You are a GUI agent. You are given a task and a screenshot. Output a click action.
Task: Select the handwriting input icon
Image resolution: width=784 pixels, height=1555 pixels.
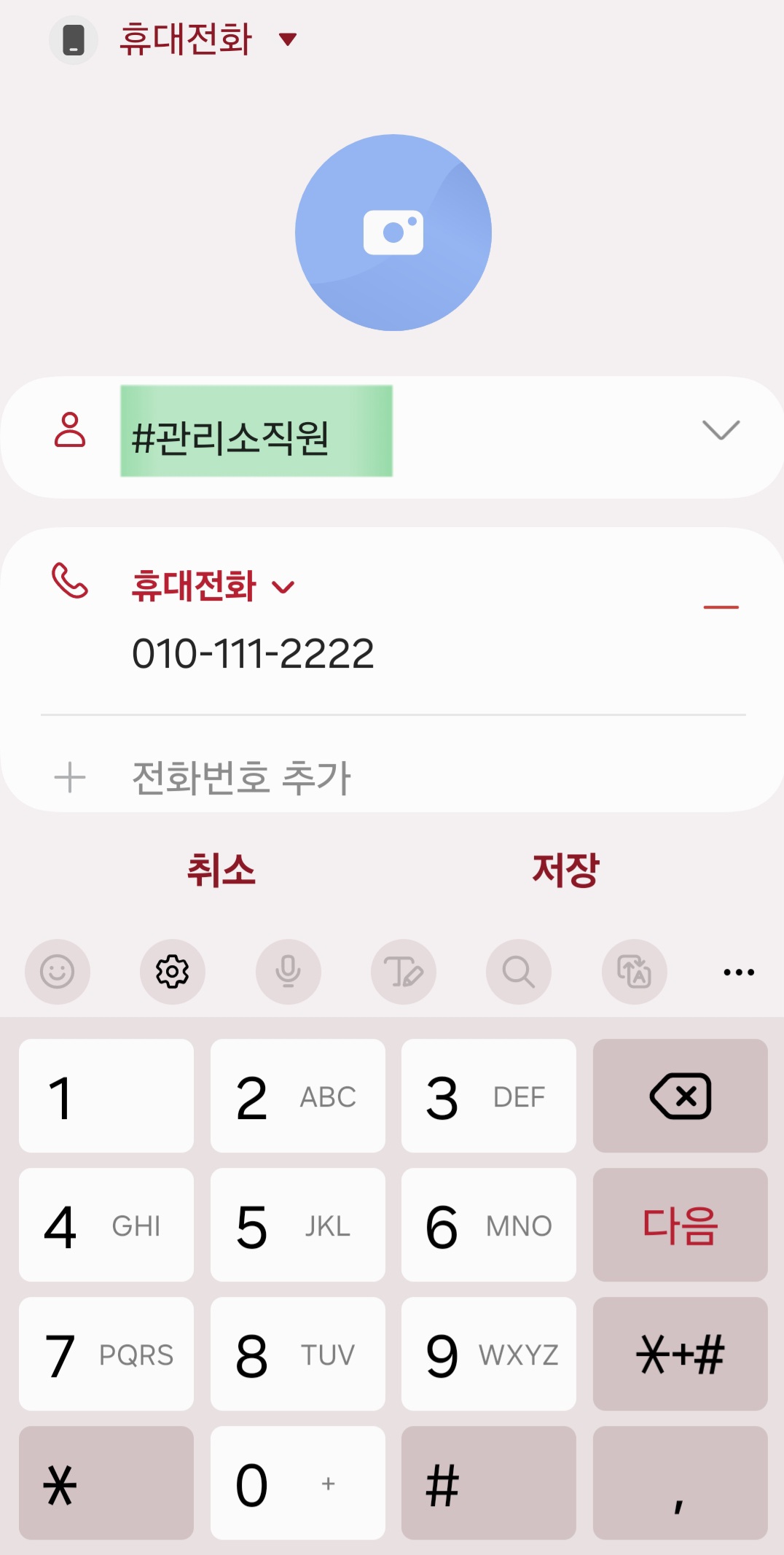point(403,972)
